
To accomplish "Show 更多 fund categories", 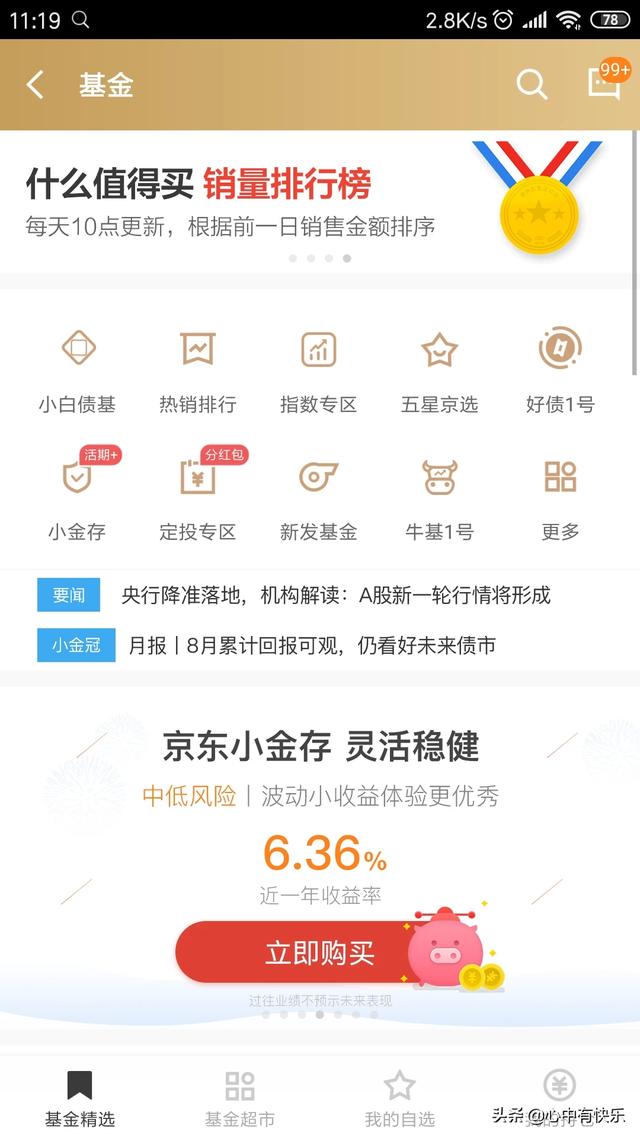I will 560,498.
